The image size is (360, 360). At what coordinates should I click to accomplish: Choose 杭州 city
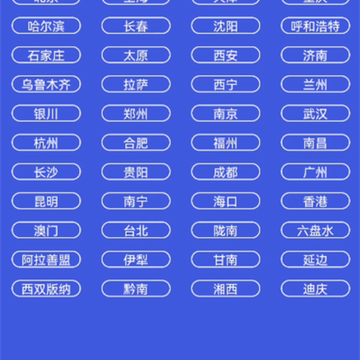[x=46, y=143]
